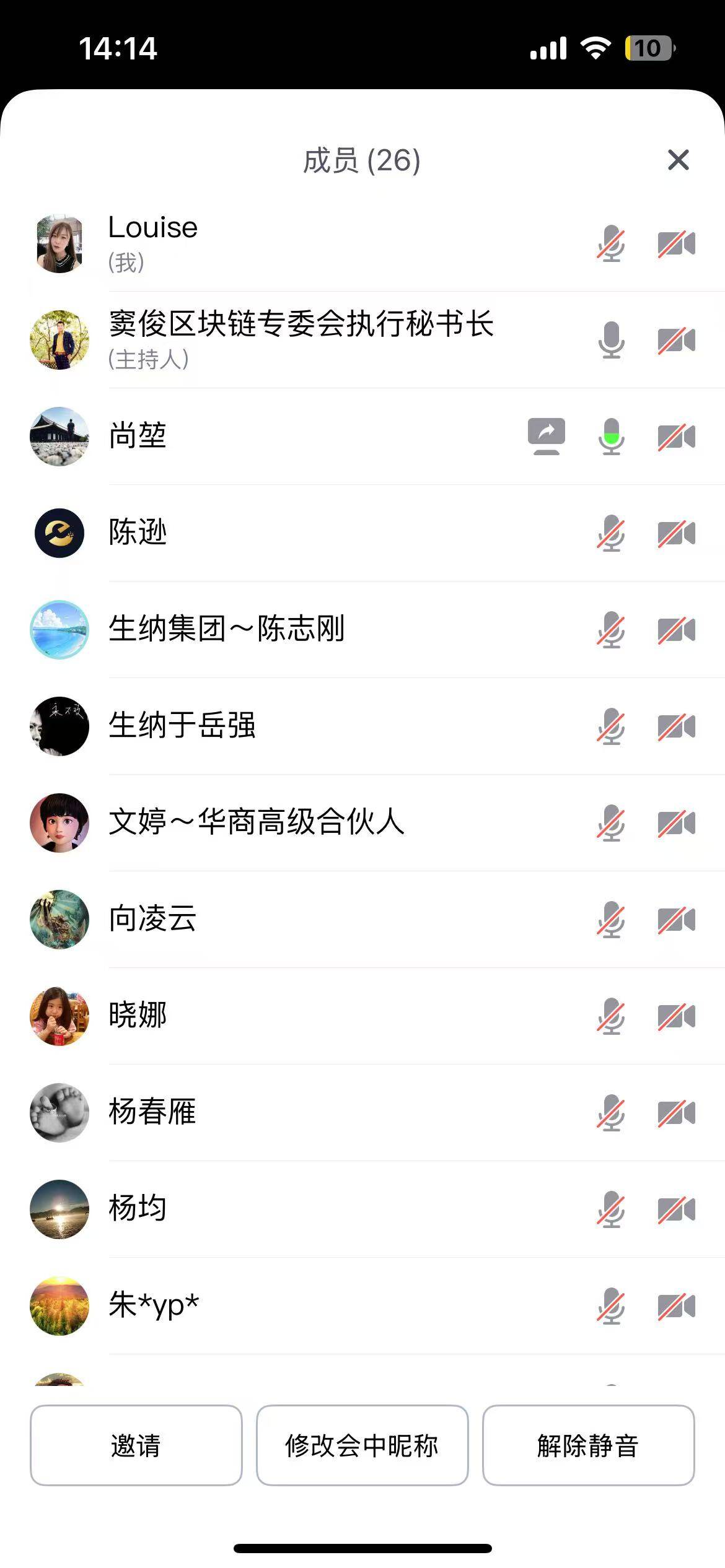This screenshot has width=725, height=1568.
Task: Tap Louise's muted microphone icon
Action: (611, 243)
